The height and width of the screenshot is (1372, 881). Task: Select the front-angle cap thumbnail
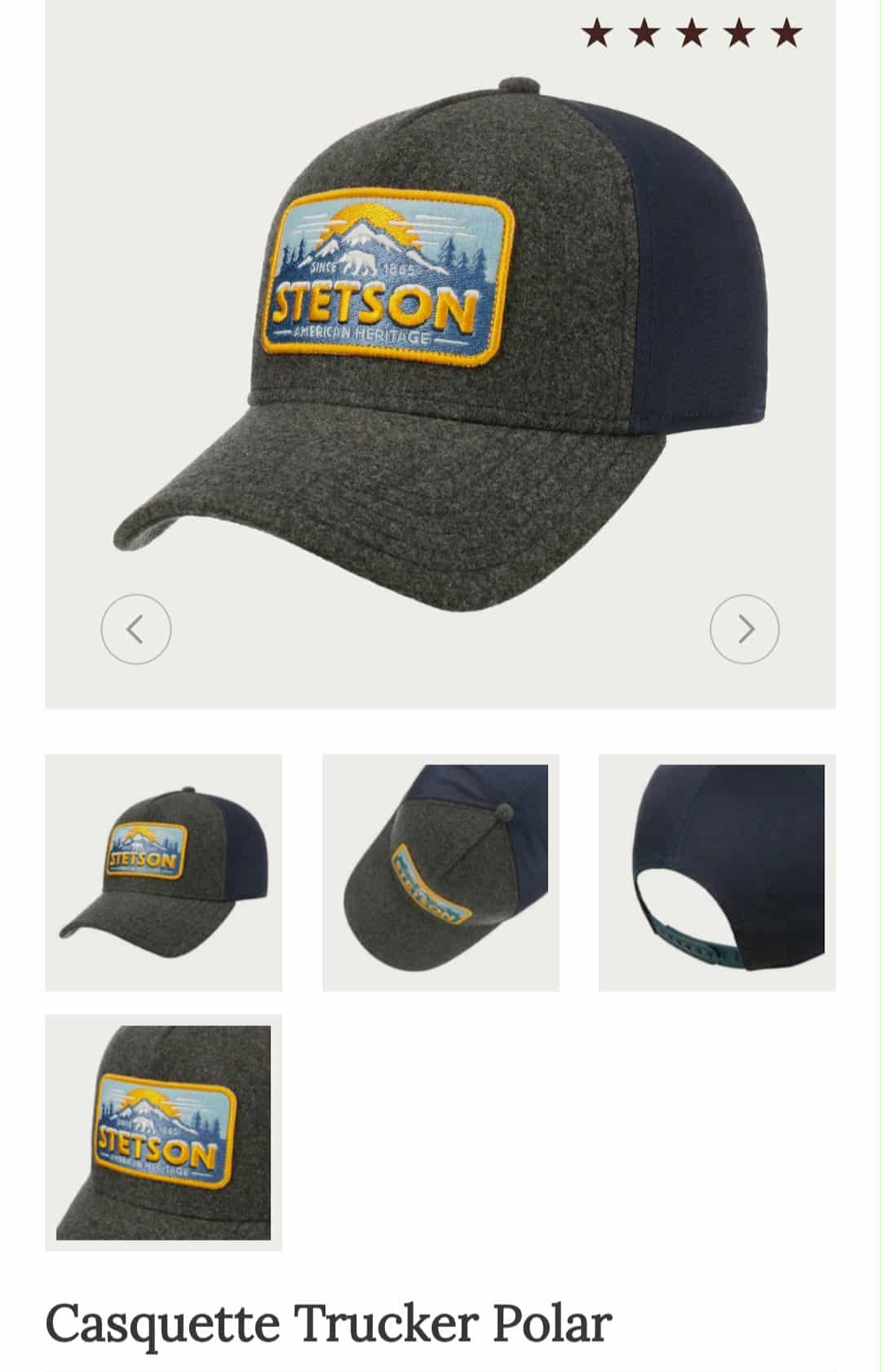click(163, 872)
